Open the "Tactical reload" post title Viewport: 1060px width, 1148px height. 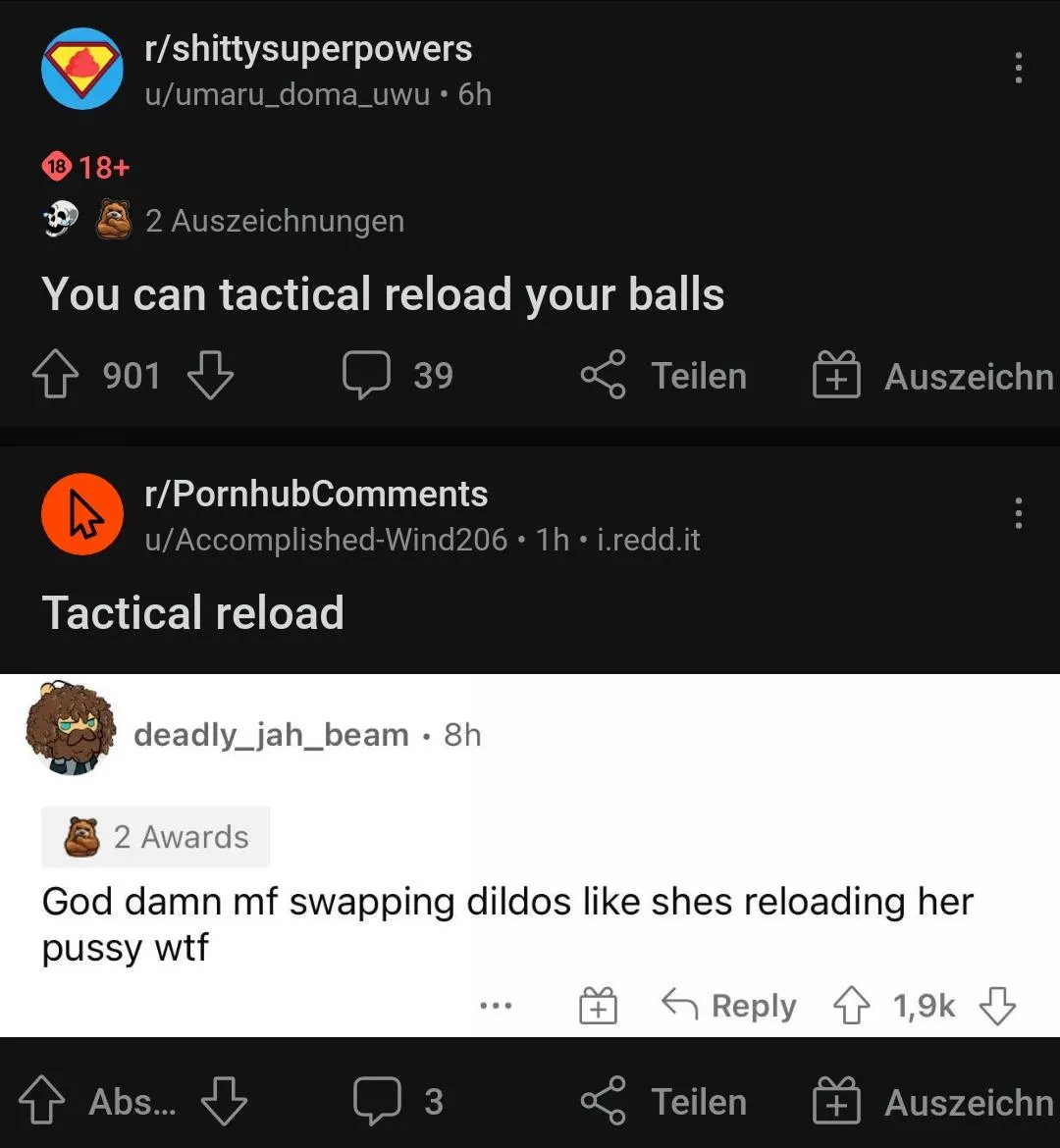tap(193, 613)
